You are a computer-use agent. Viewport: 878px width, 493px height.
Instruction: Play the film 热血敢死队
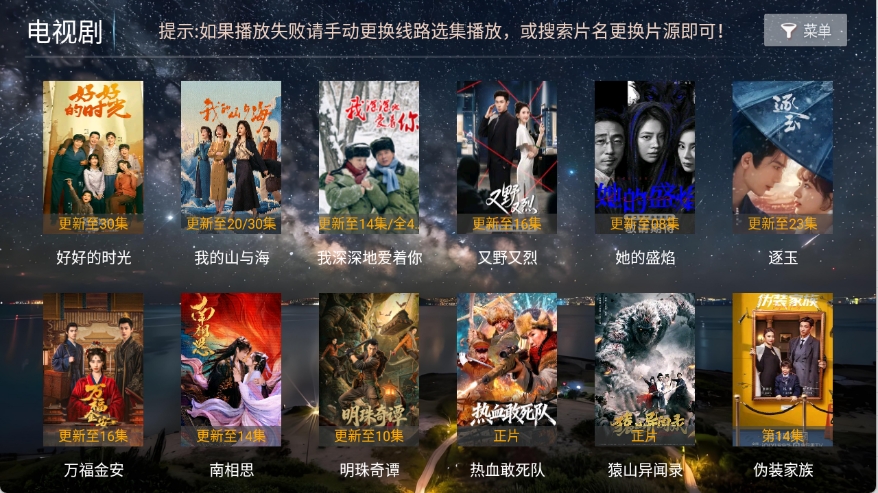click(x=507, y=369)
